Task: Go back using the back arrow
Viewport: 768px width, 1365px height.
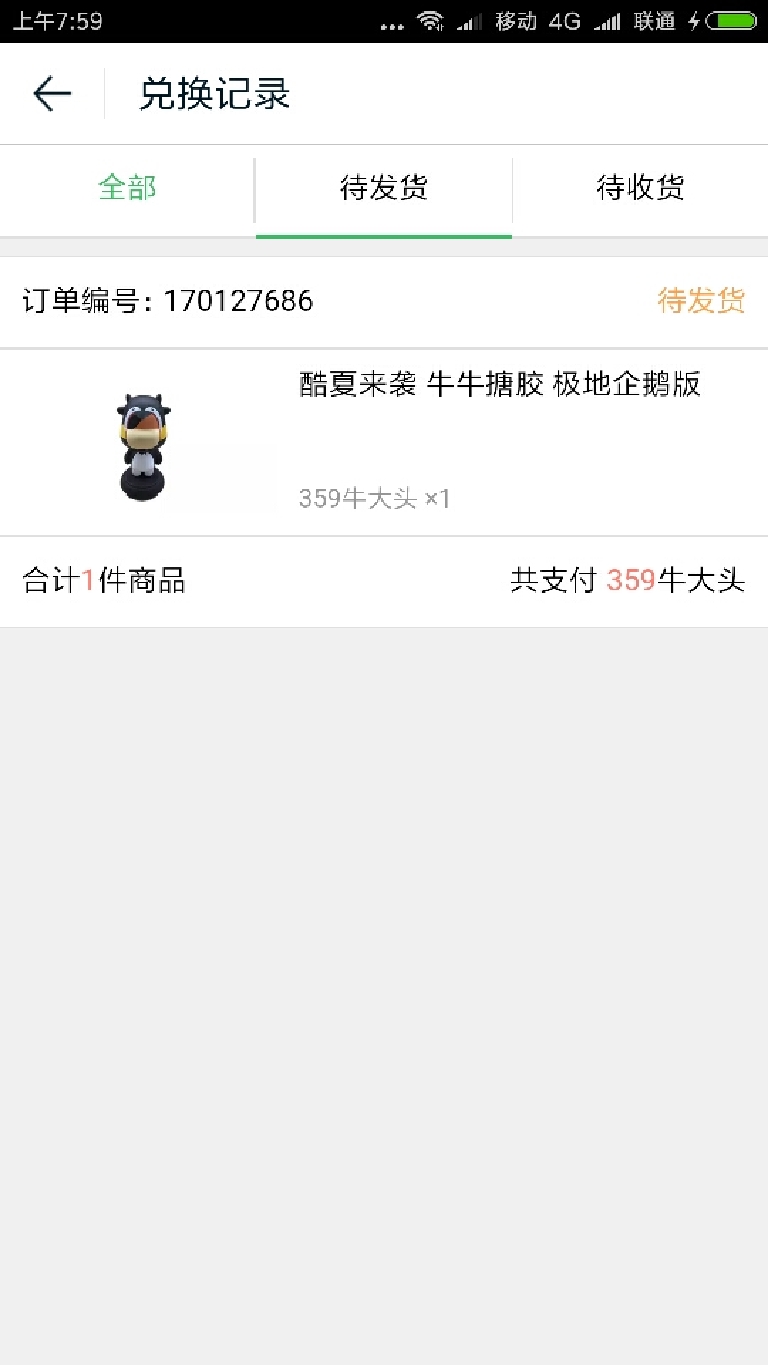Action: [52, 94]
